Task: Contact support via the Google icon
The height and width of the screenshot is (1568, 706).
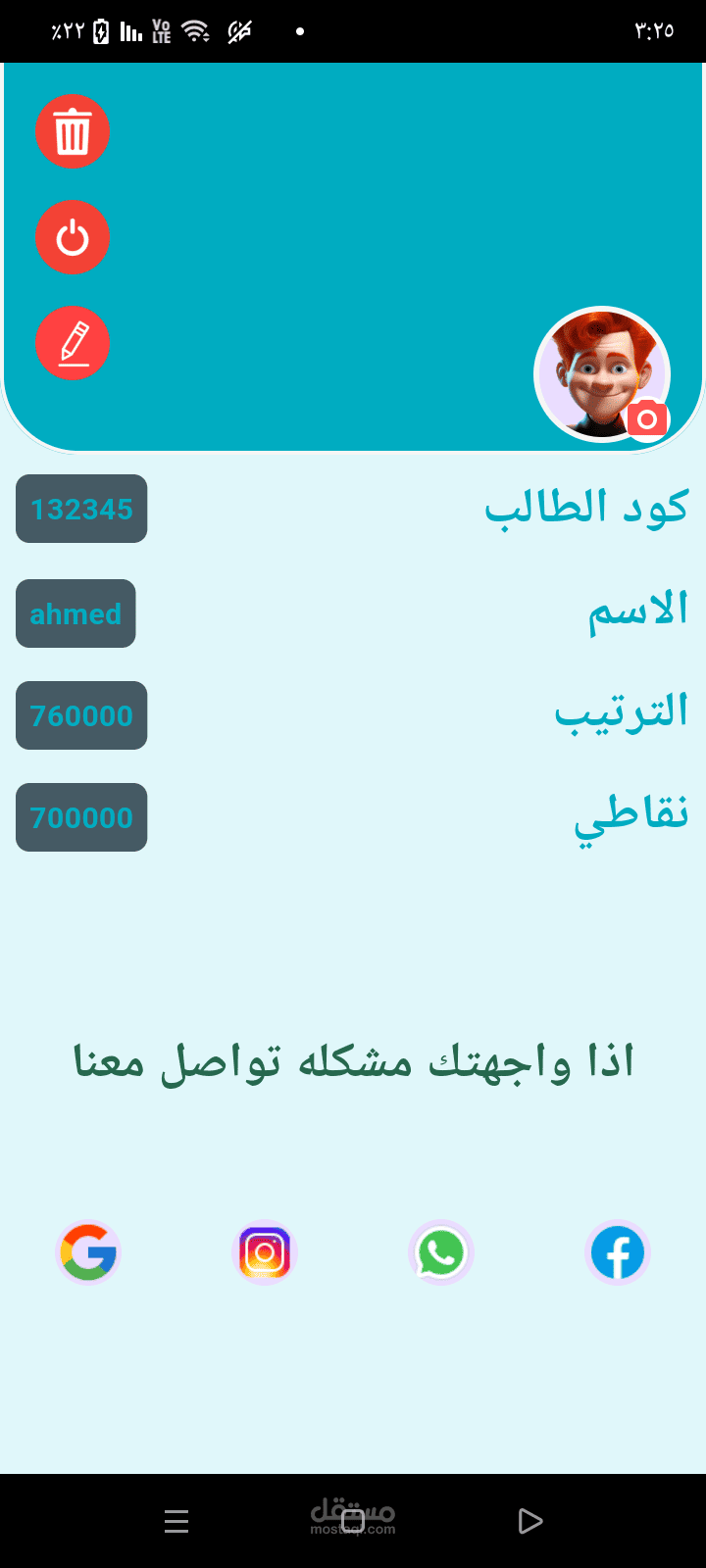Action: (x=88, y=1252)
